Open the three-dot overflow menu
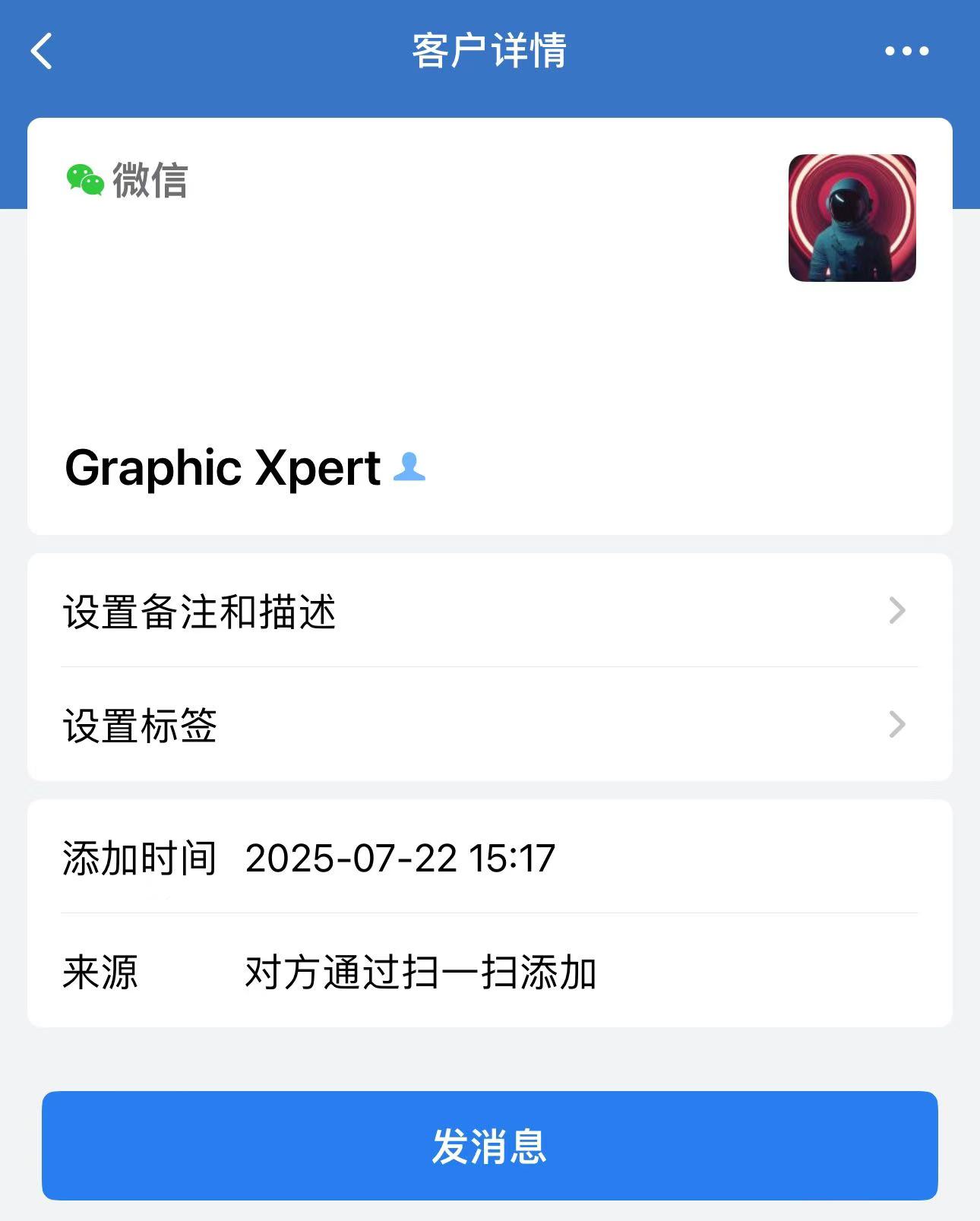Screen dimensions: 980x1221 pyautogui.click(x=906, y=51)
